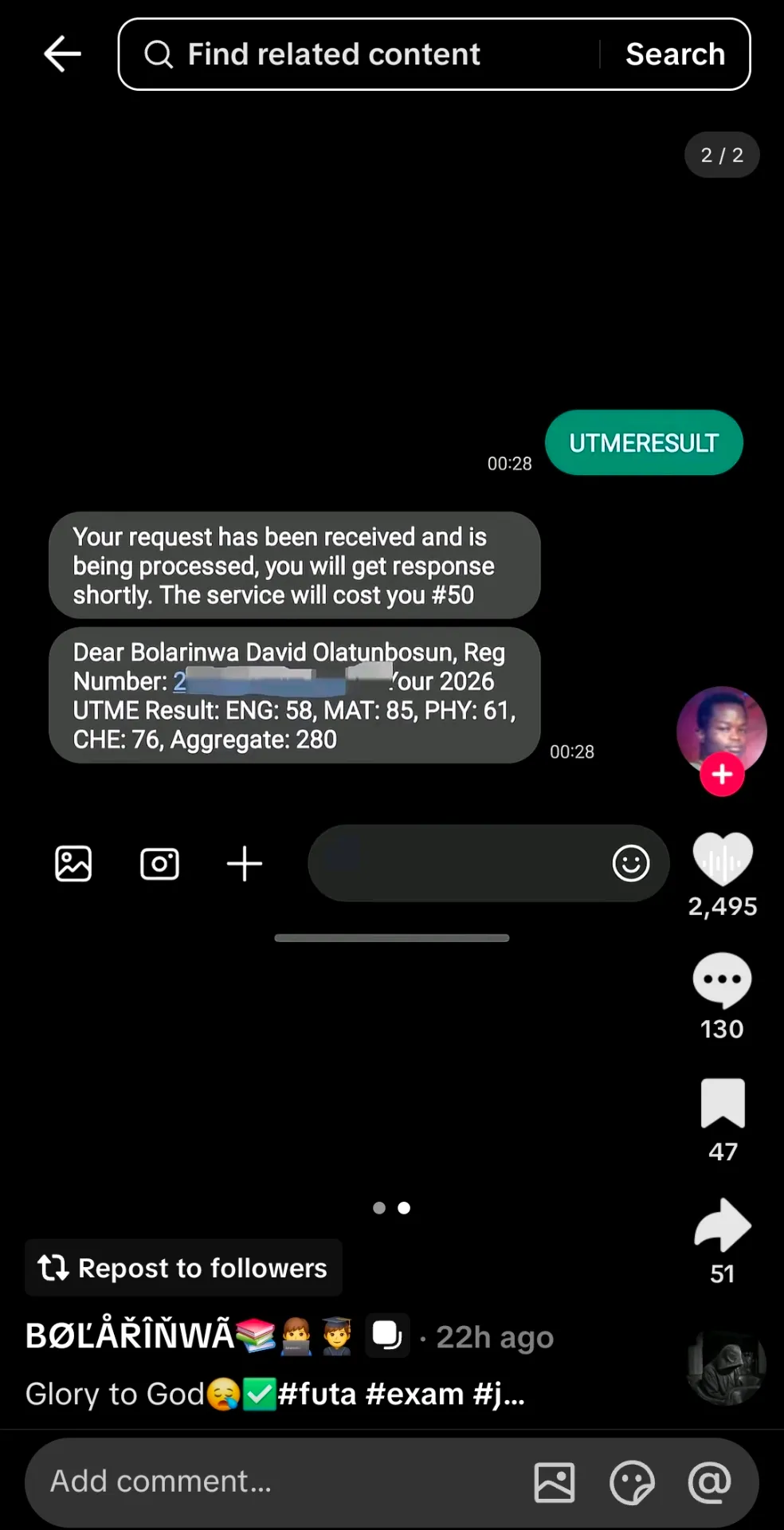Open the #futa hashtag
This screenshot has height=1530, width=784.
coord(317,1395)
